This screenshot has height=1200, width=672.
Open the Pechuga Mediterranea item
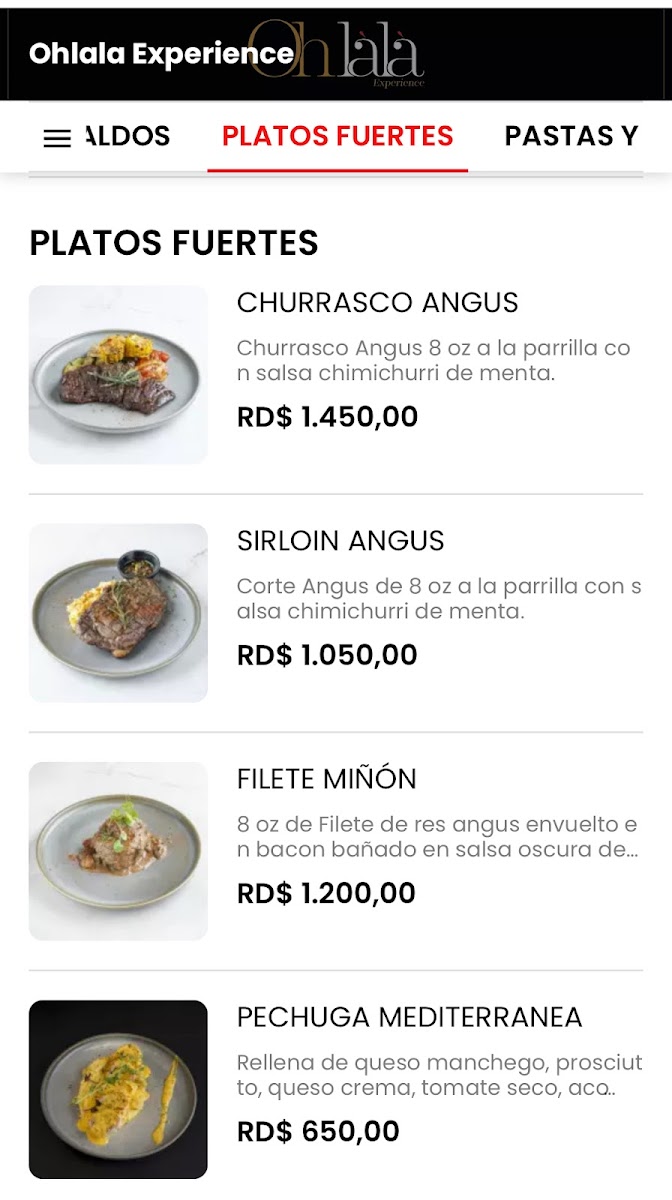409,1017
